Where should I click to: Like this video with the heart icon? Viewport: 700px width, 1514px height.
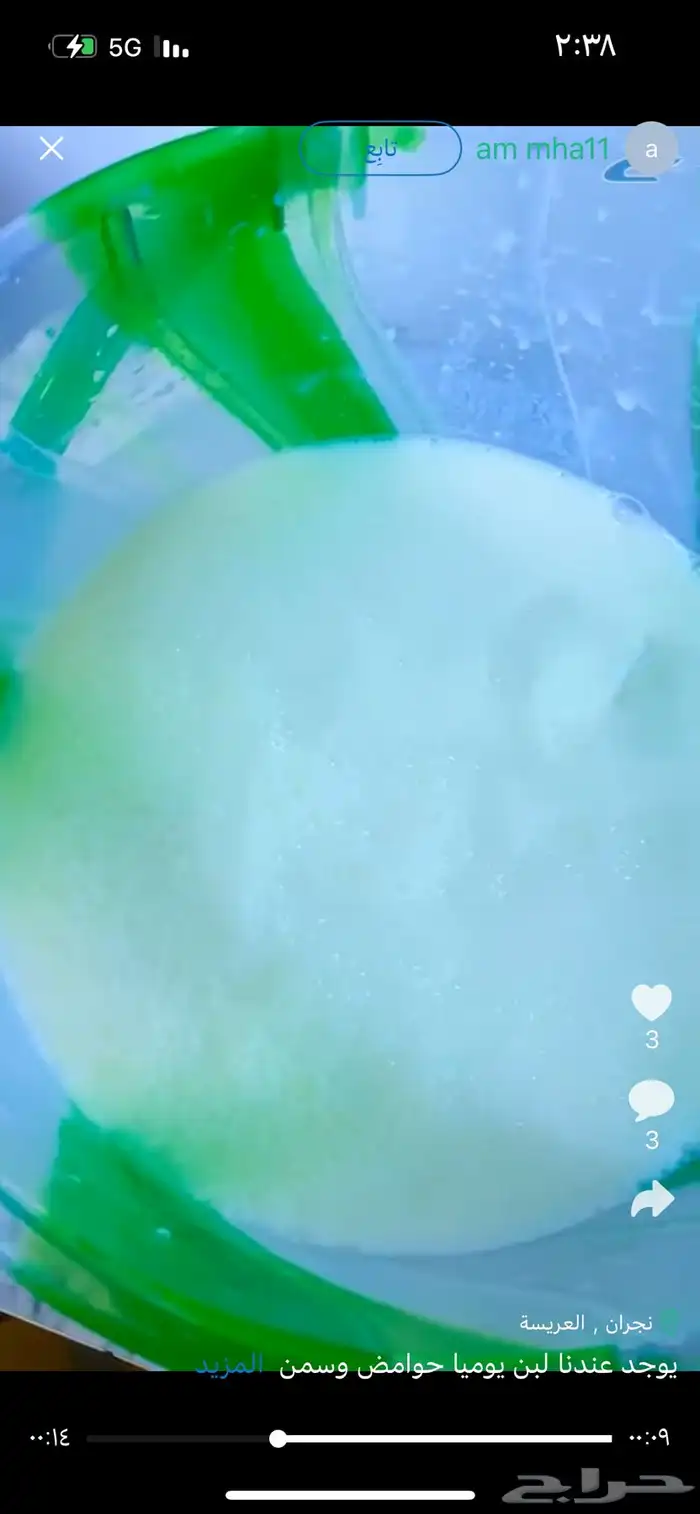click(x=651, y=1002)
